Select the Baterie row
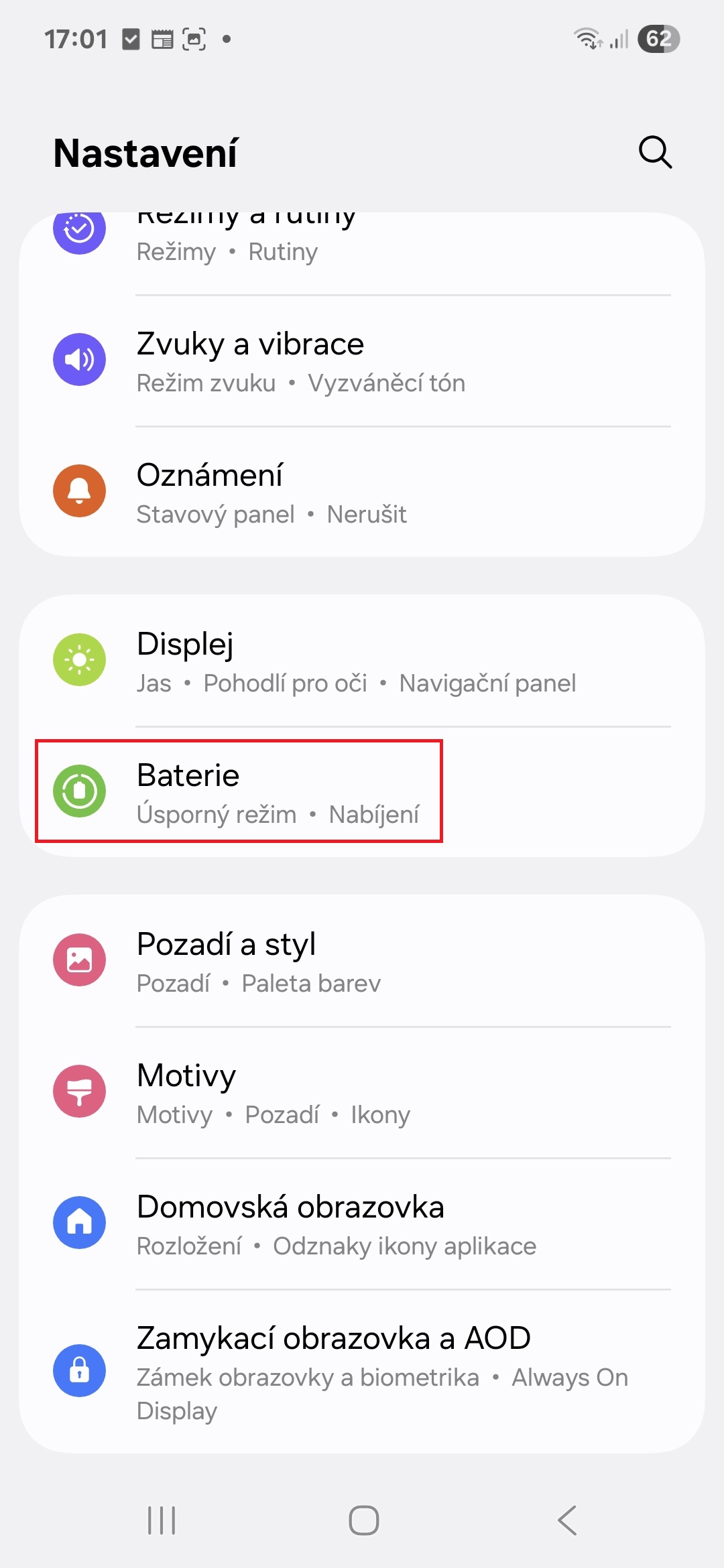 click(x=362, y=791)
